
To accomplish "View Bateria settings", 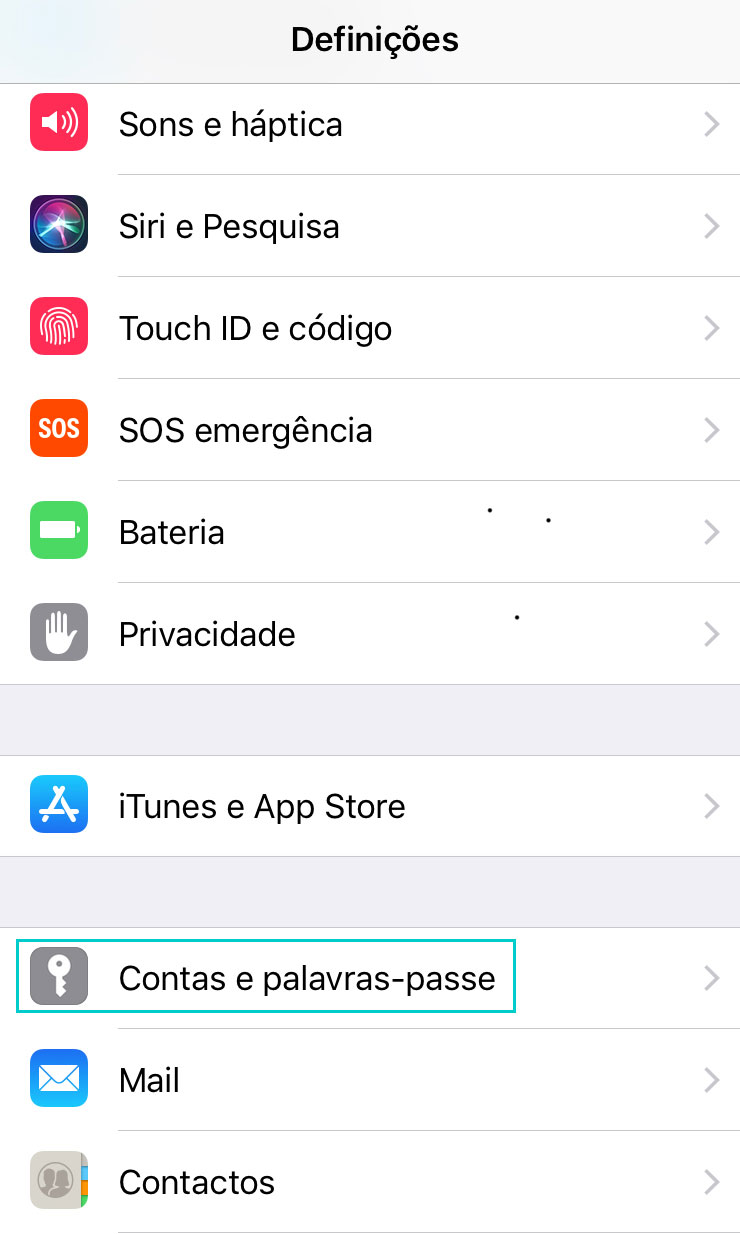I will tap(370, 532).
